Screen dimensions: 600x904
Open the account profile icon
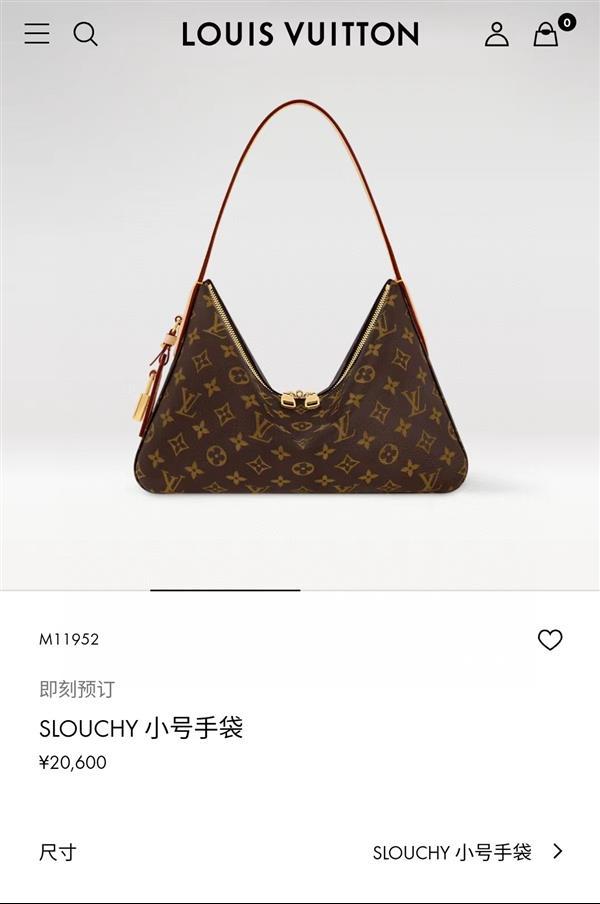click(497, 34)
